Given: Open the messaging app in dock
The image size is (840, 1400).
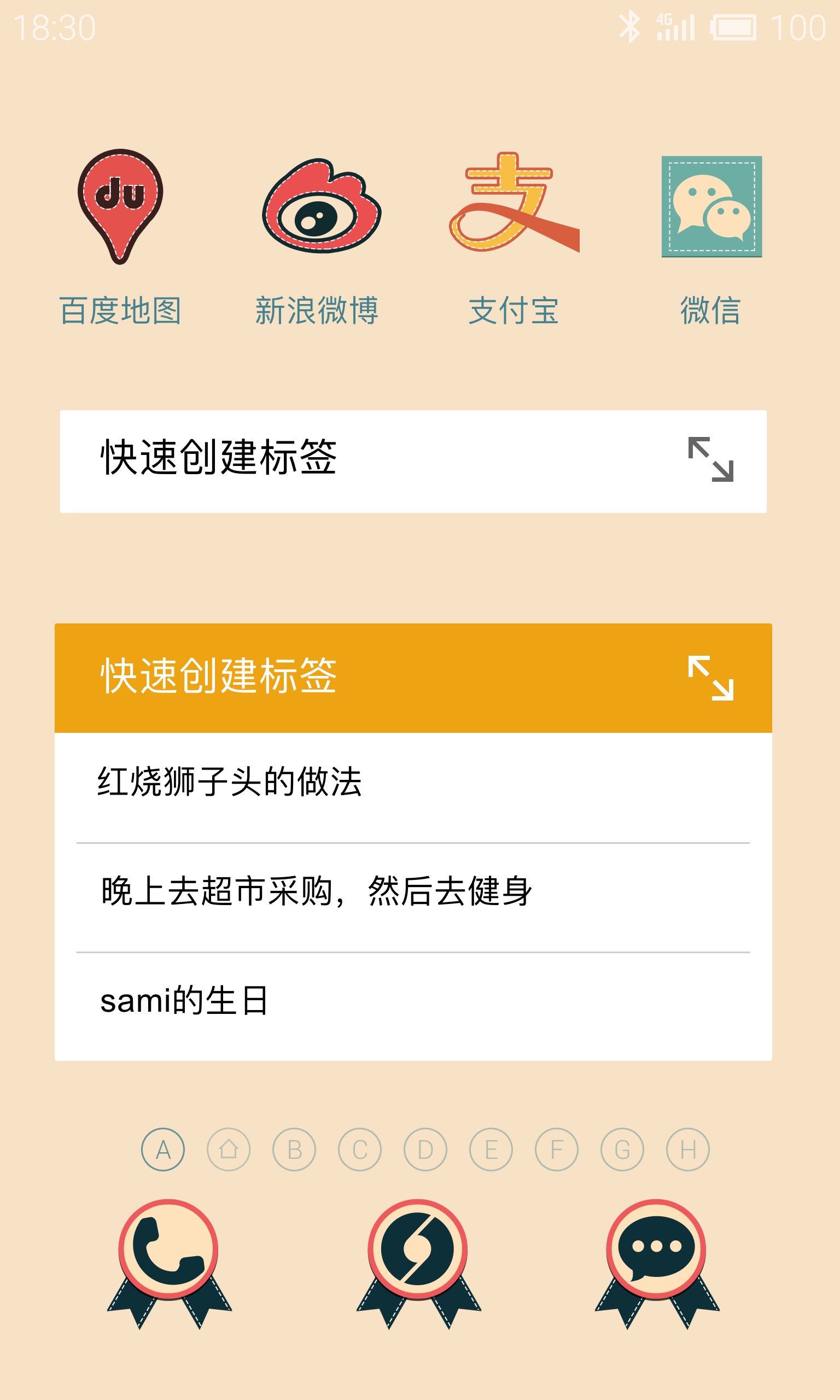Looking at the screenshot, I should click(657, 1262).
